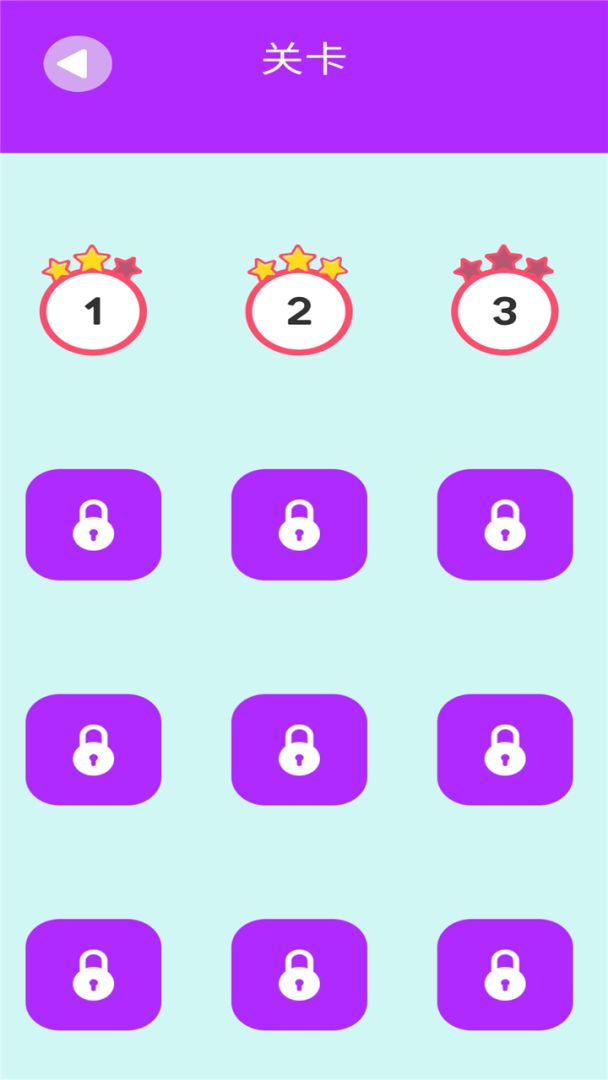Start level 3
The image size is (608, 1080).
pos(504,311)
